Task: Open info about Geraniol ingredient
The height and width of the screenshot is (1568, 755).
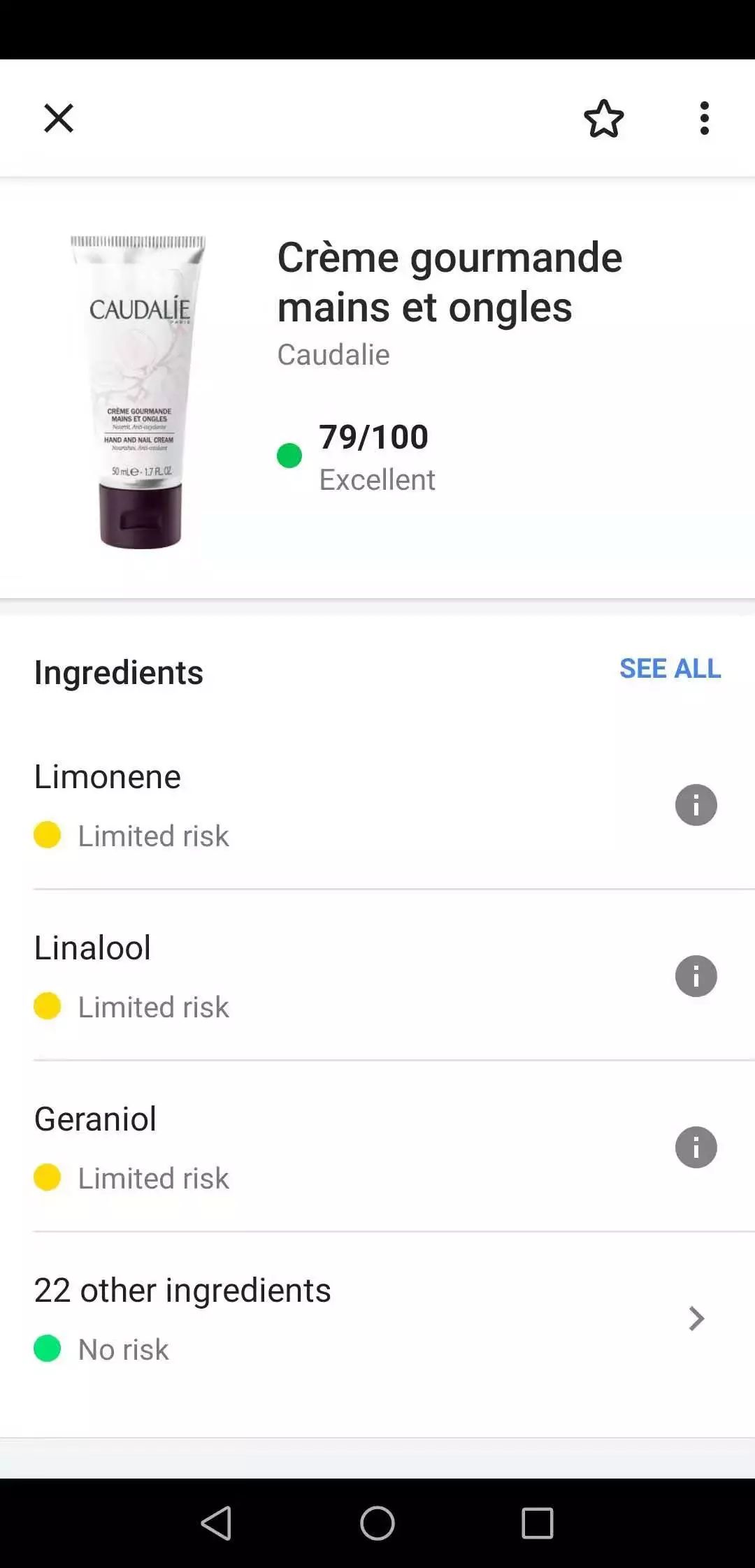Action: [x=696, y=1147]
